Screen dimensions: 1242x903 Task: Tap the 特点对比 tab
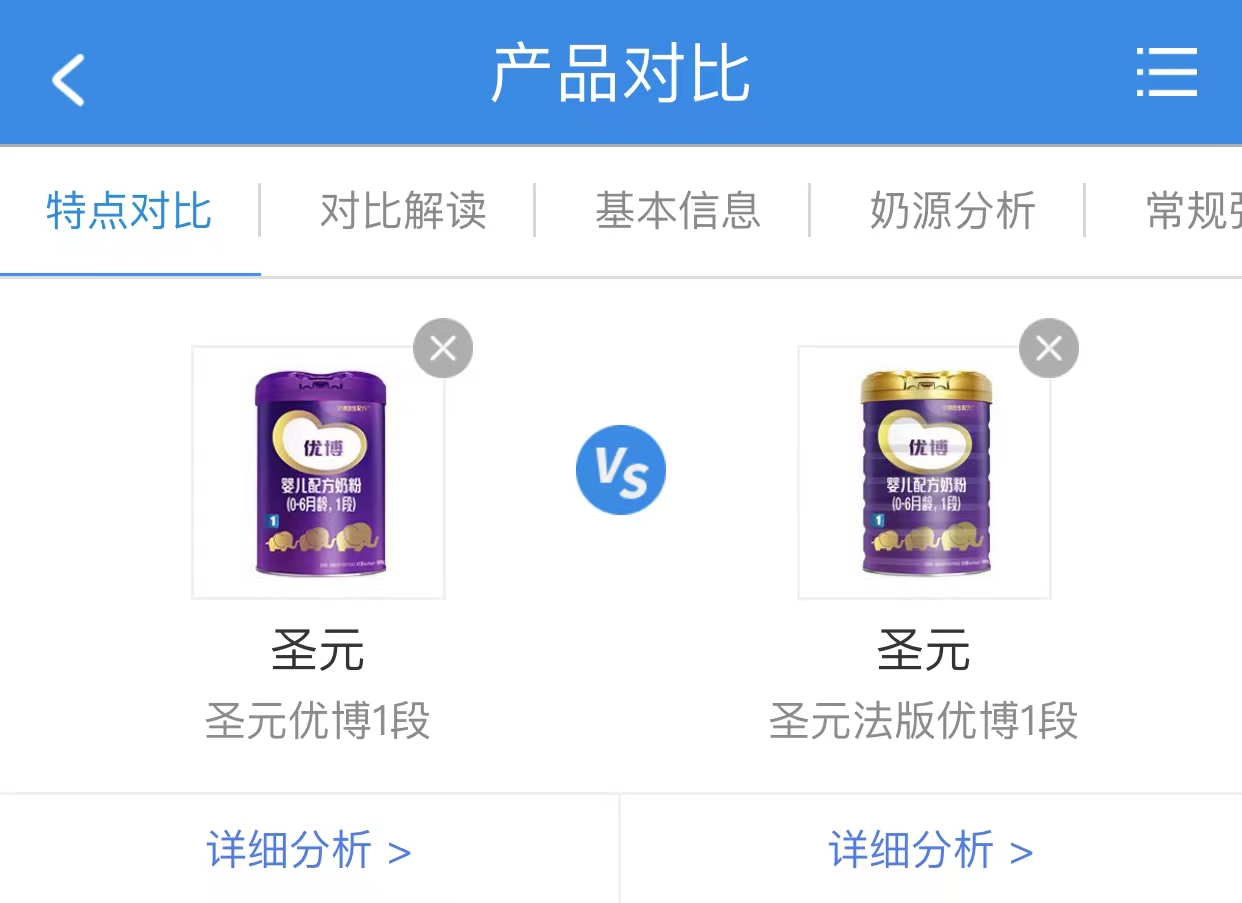point(129,211)
